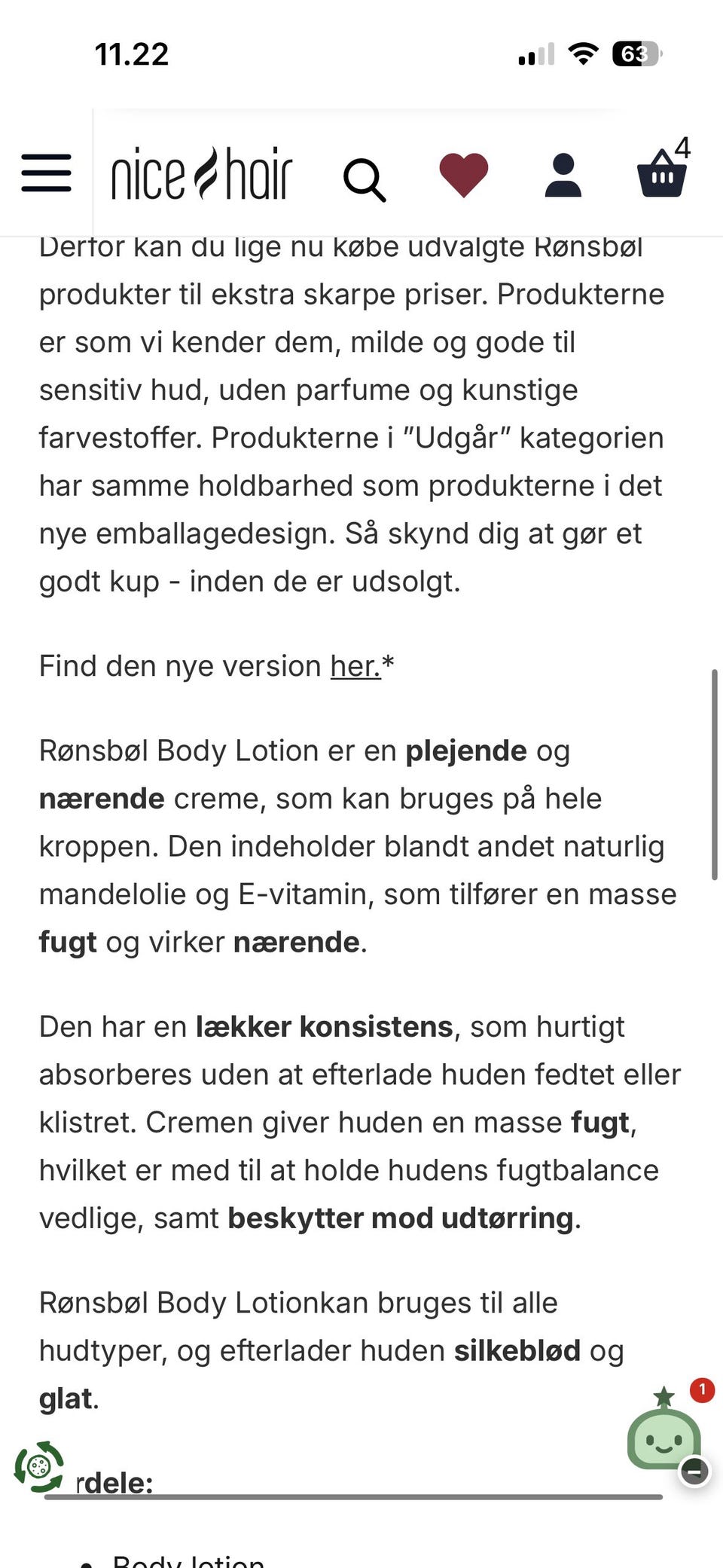The height and width of the screenshot is (1568, 723).
Task: Follow the underlined "her." link
Action: point(355,666)
